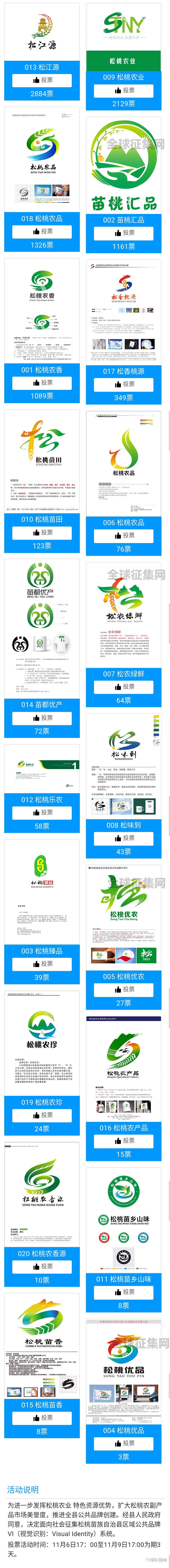This screenshot has width=170, height=1568.
Task: Vote for 003 松桃臻品
Action: [42, 963]
